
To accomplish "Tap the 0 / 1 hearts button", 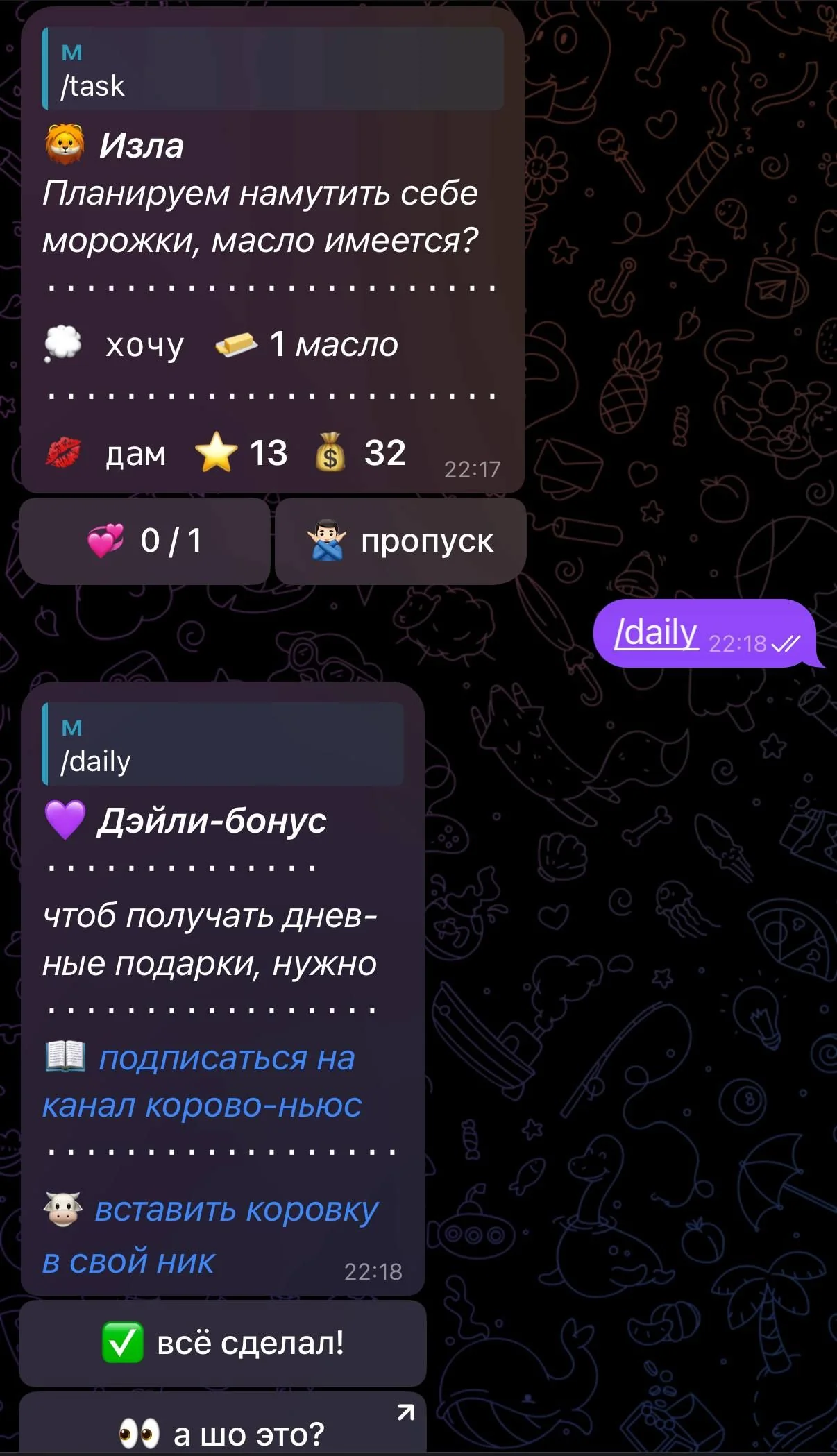I will [x=144, y=541].
